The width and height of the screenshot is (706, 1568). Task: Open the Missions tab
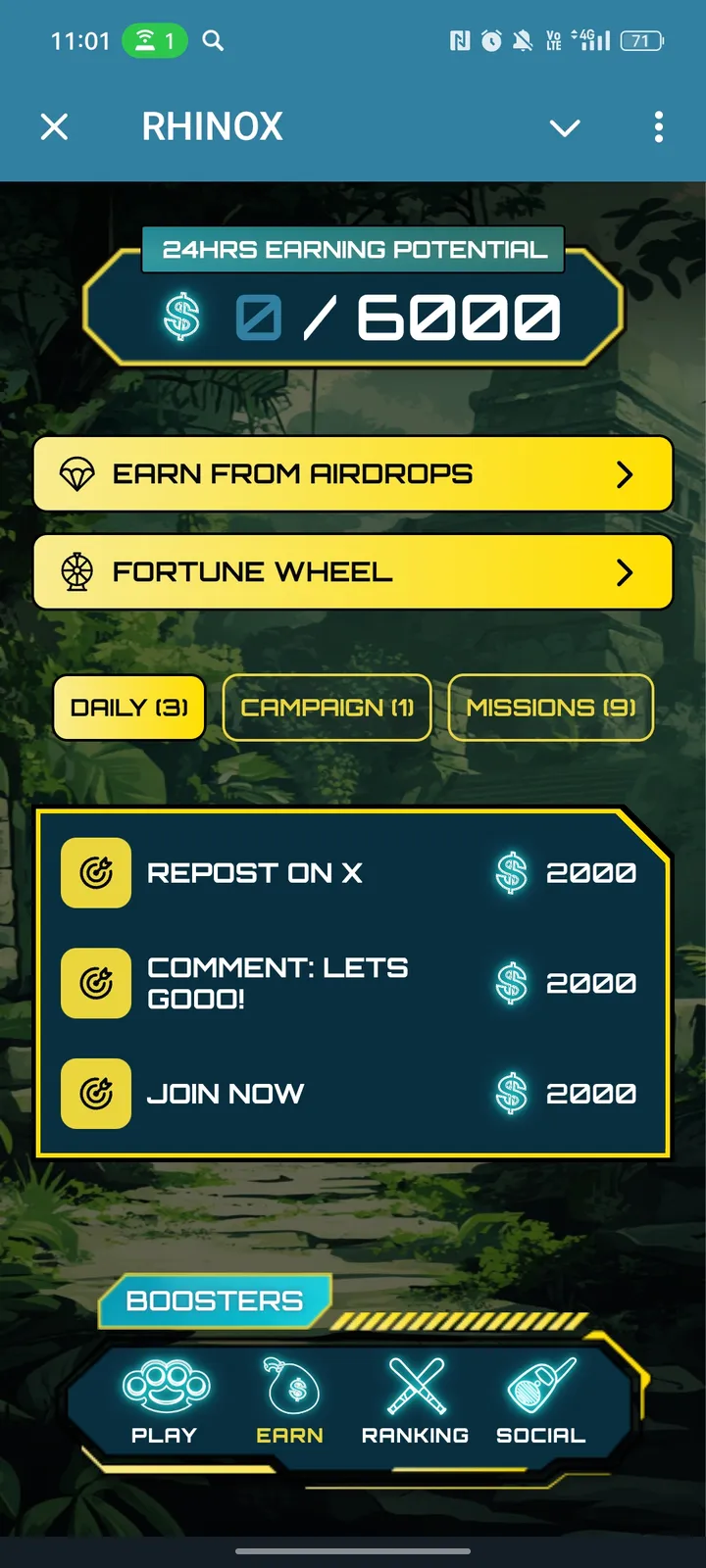tap(550, 708)
